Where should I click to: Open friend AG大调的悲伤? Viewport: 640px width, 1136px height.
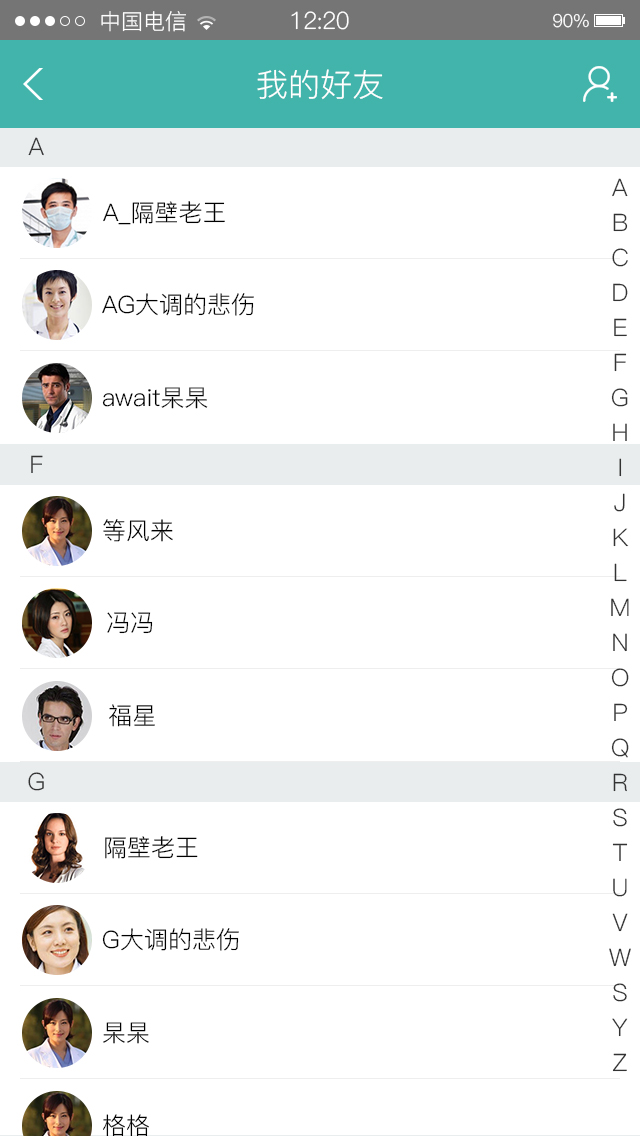tap(320, 305)
